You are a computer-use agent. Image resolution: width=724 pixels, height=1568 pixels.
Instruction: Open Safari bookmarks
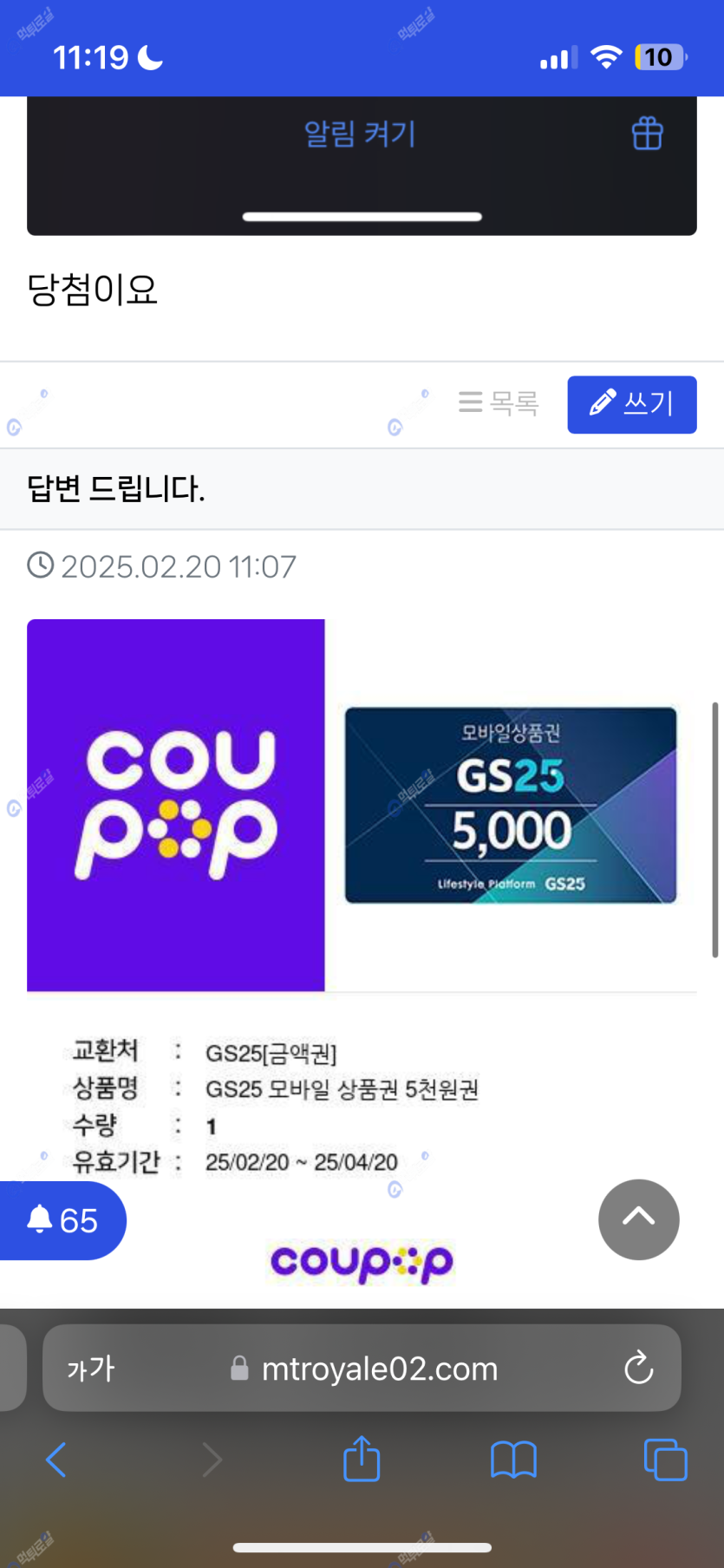(513, 1460)
